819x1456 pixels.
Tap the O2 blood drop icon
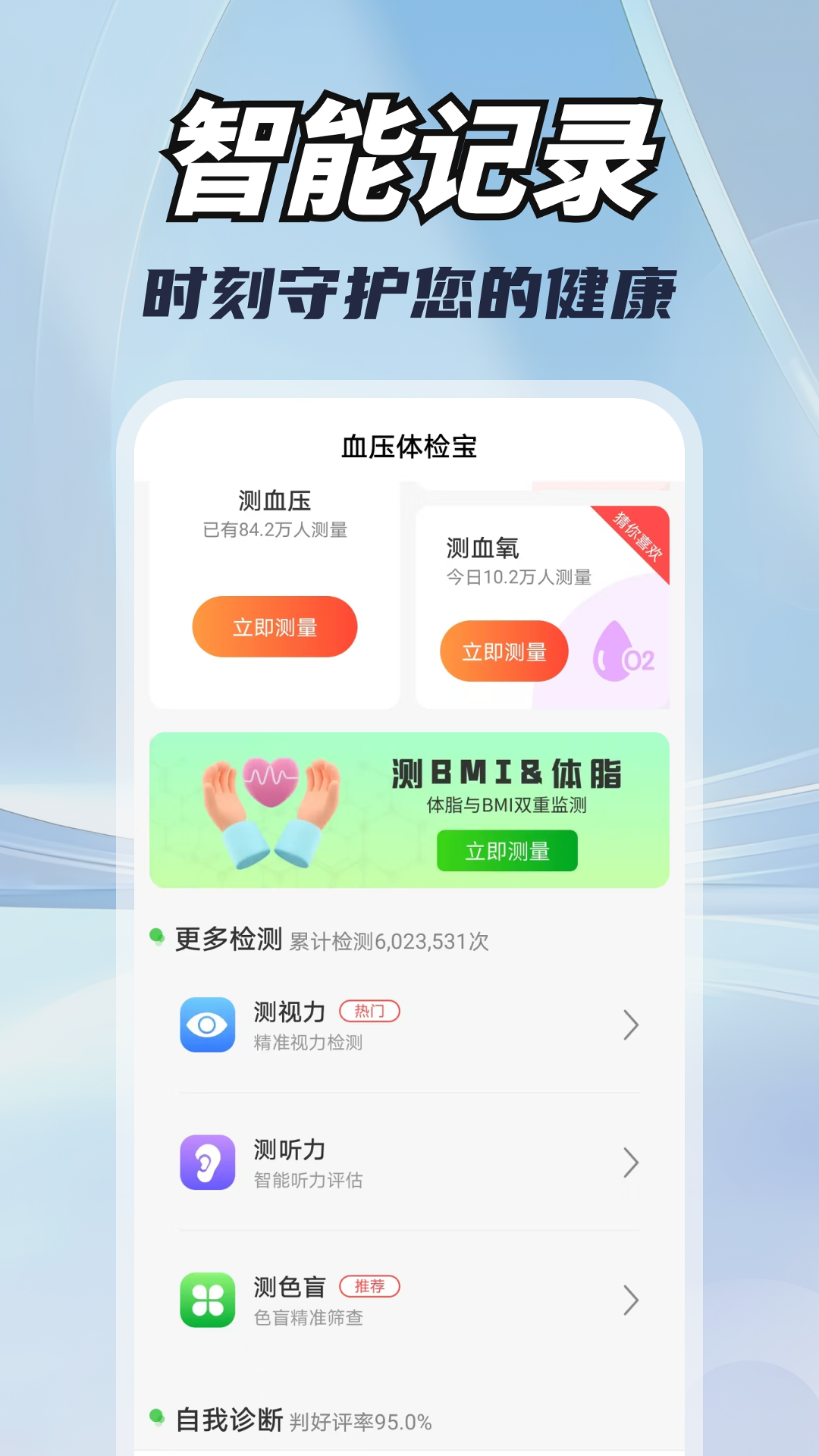click(x=625, y=654)
